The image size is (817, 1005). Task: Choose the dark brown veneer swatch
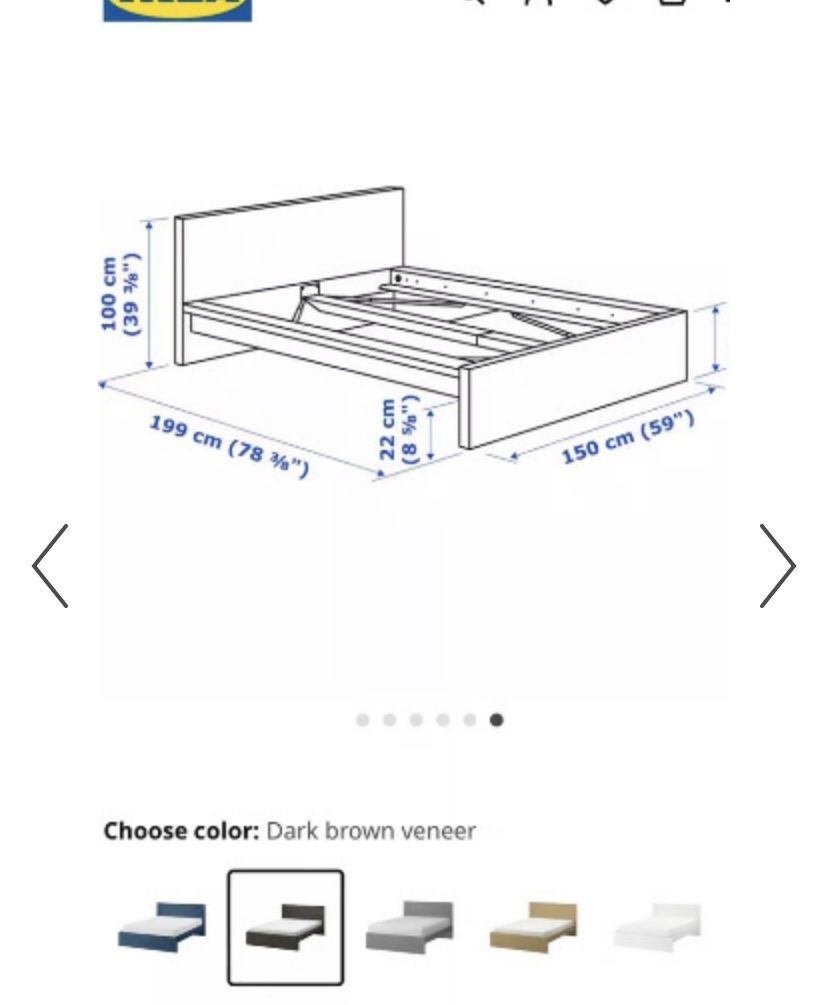click(x=286, y=927)
